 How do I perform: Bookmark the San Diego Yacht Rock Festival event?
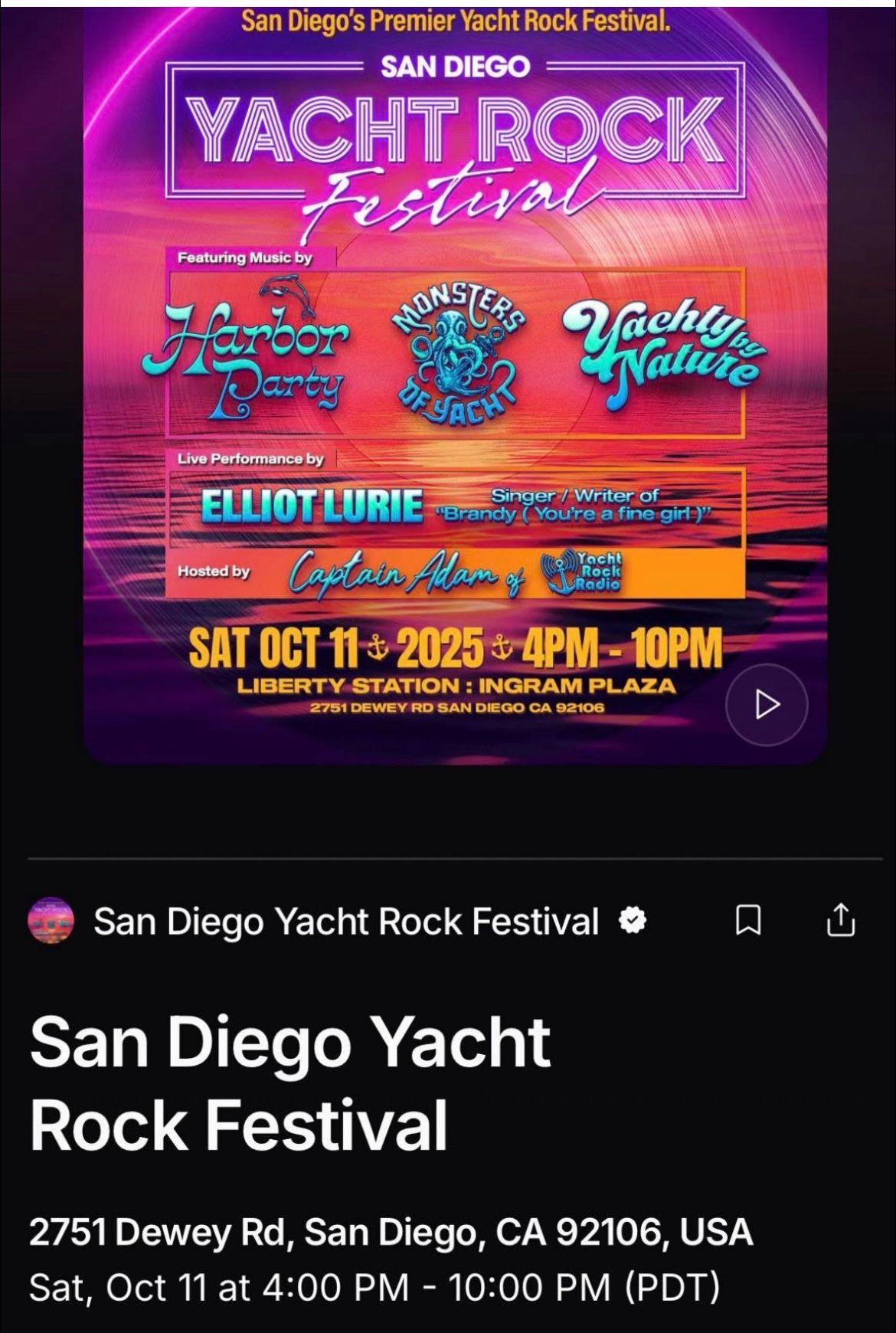click(747, 920)
